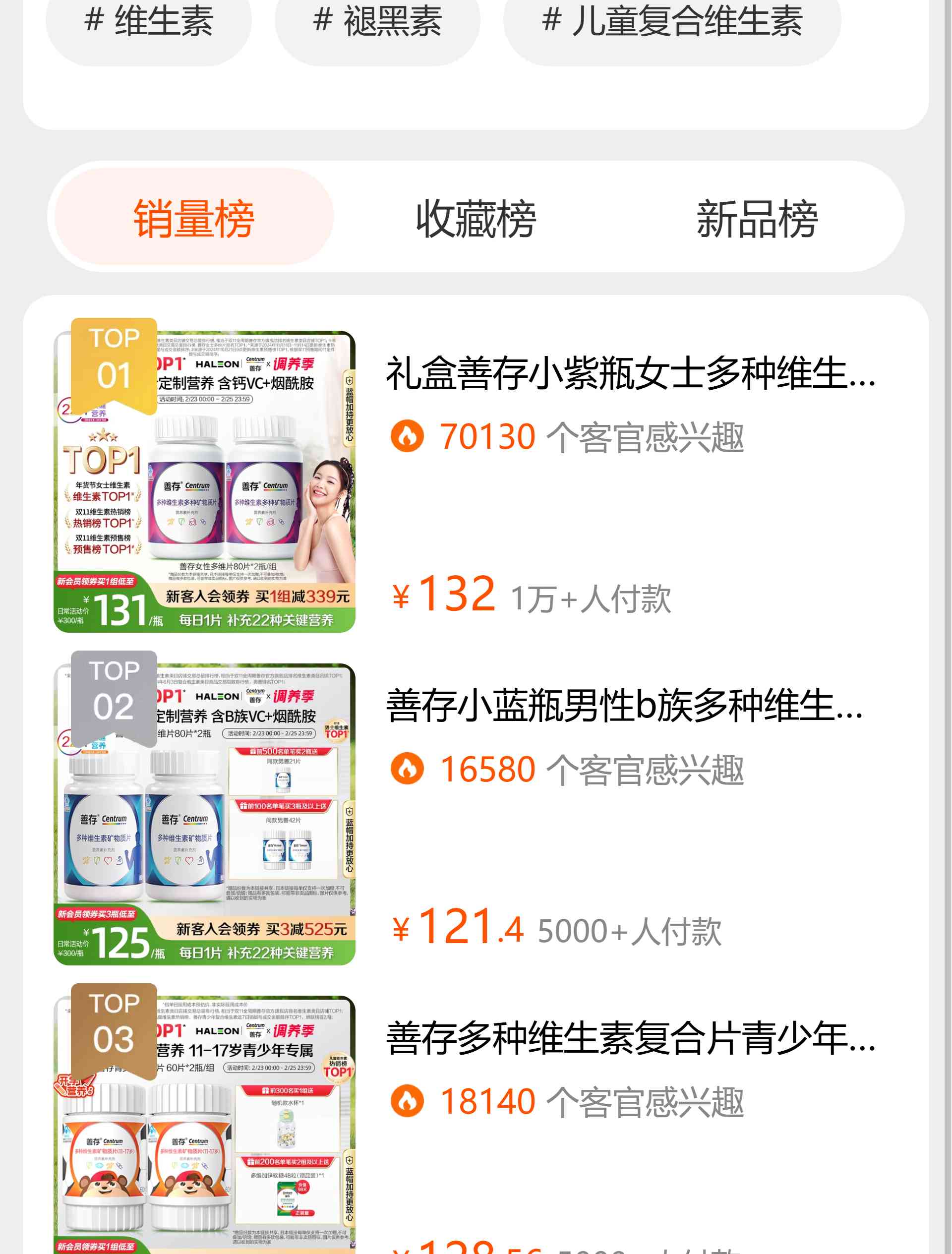
Task: Select the # 维生素 tag chip
Action: (x=148, y=23)
